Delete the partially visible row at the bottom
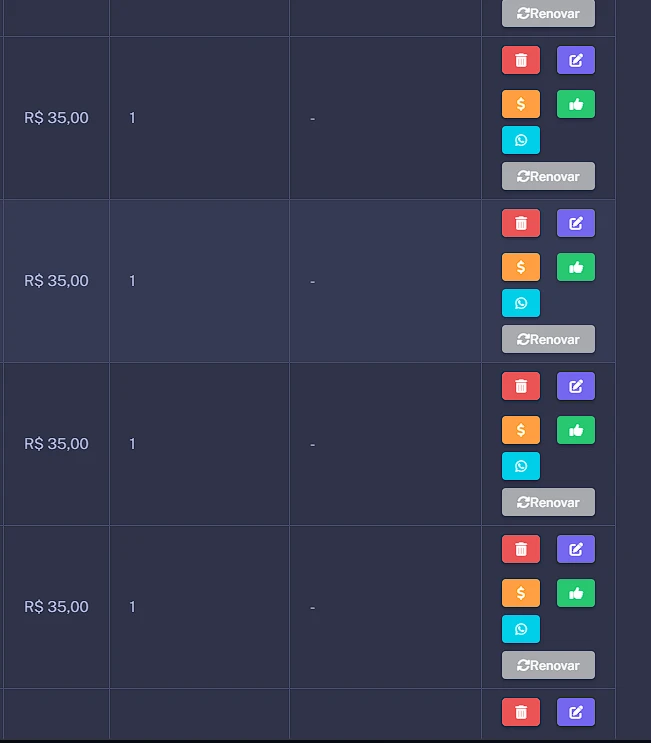651x743 pixels. point(520,712)
